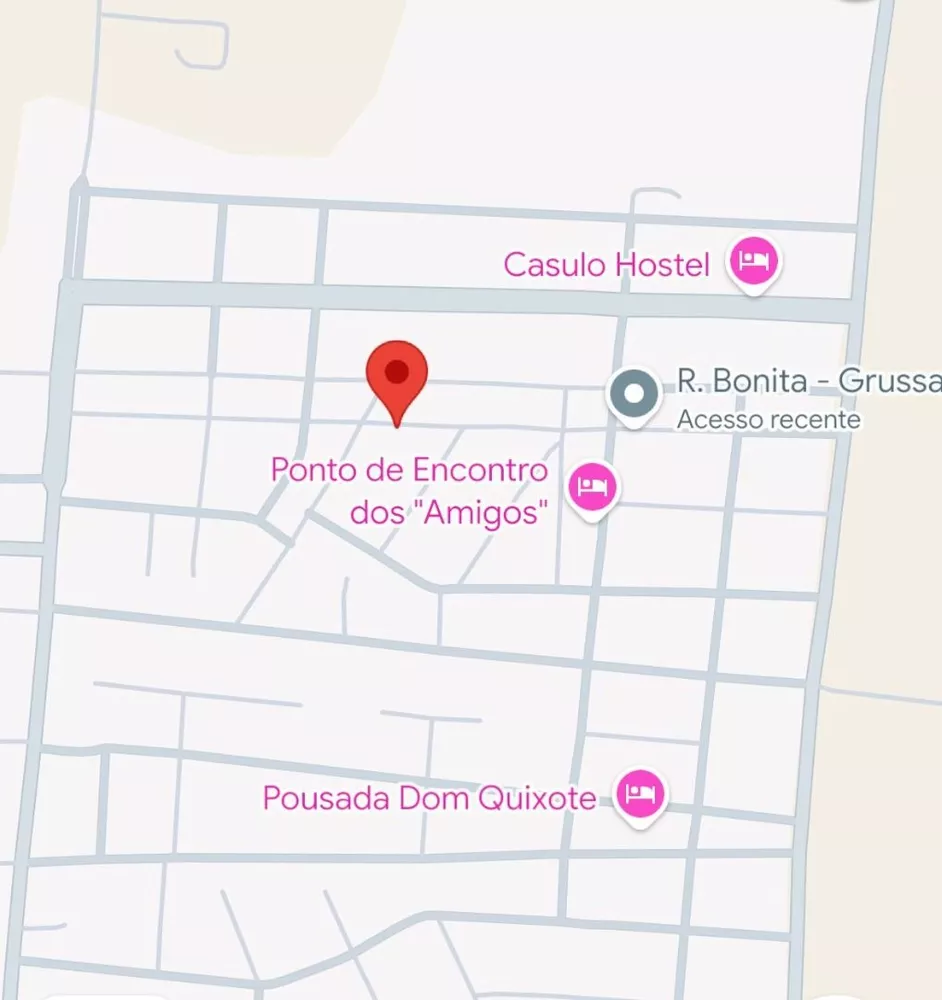Viewport: 942px width, 1000px height.
Task: Tap the red dropped pin
Action: point(397,375)
